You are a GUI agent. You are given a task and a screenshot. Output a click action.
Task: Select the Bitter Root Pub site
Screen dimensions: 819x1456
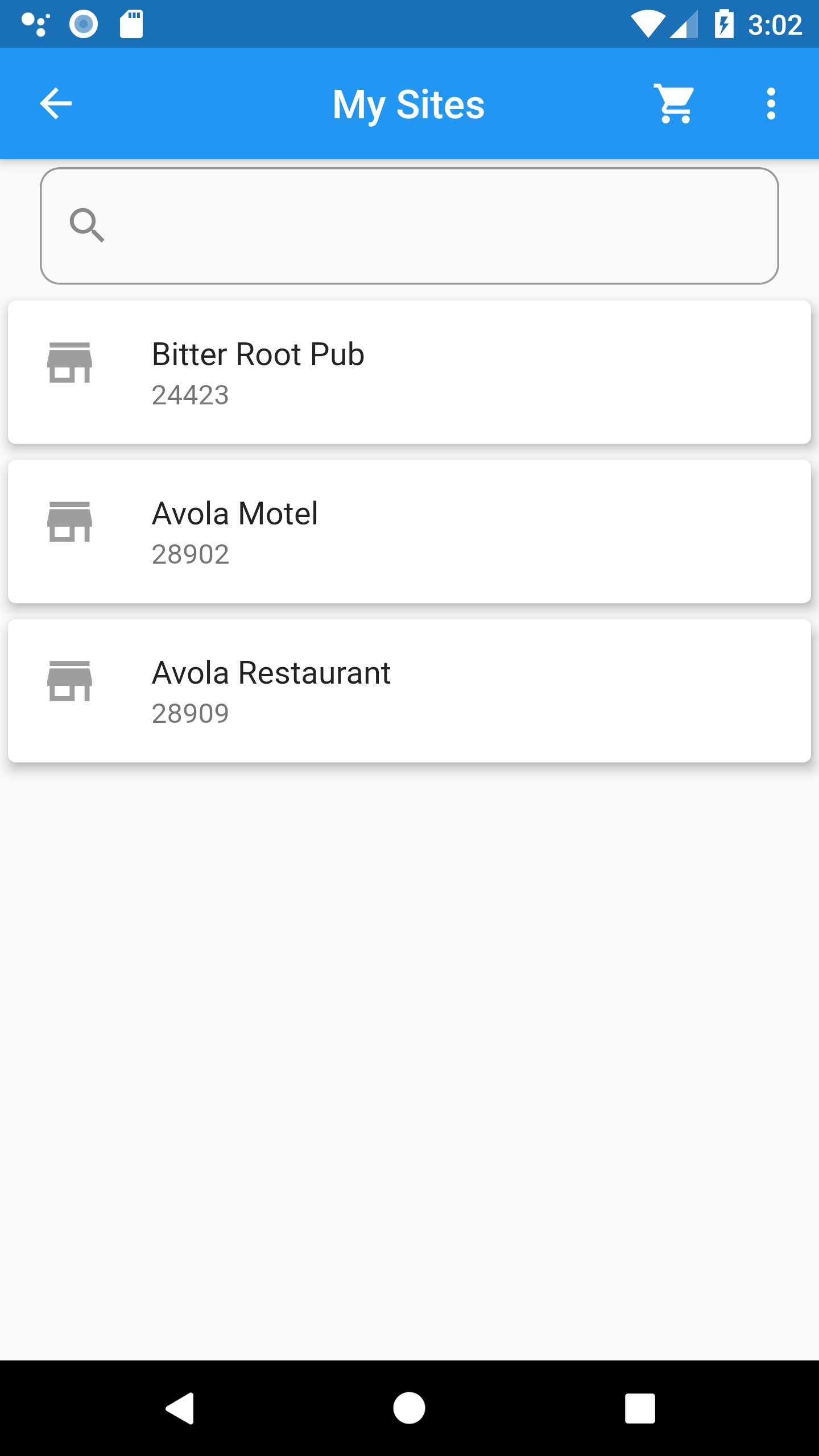tap(409, 372)
